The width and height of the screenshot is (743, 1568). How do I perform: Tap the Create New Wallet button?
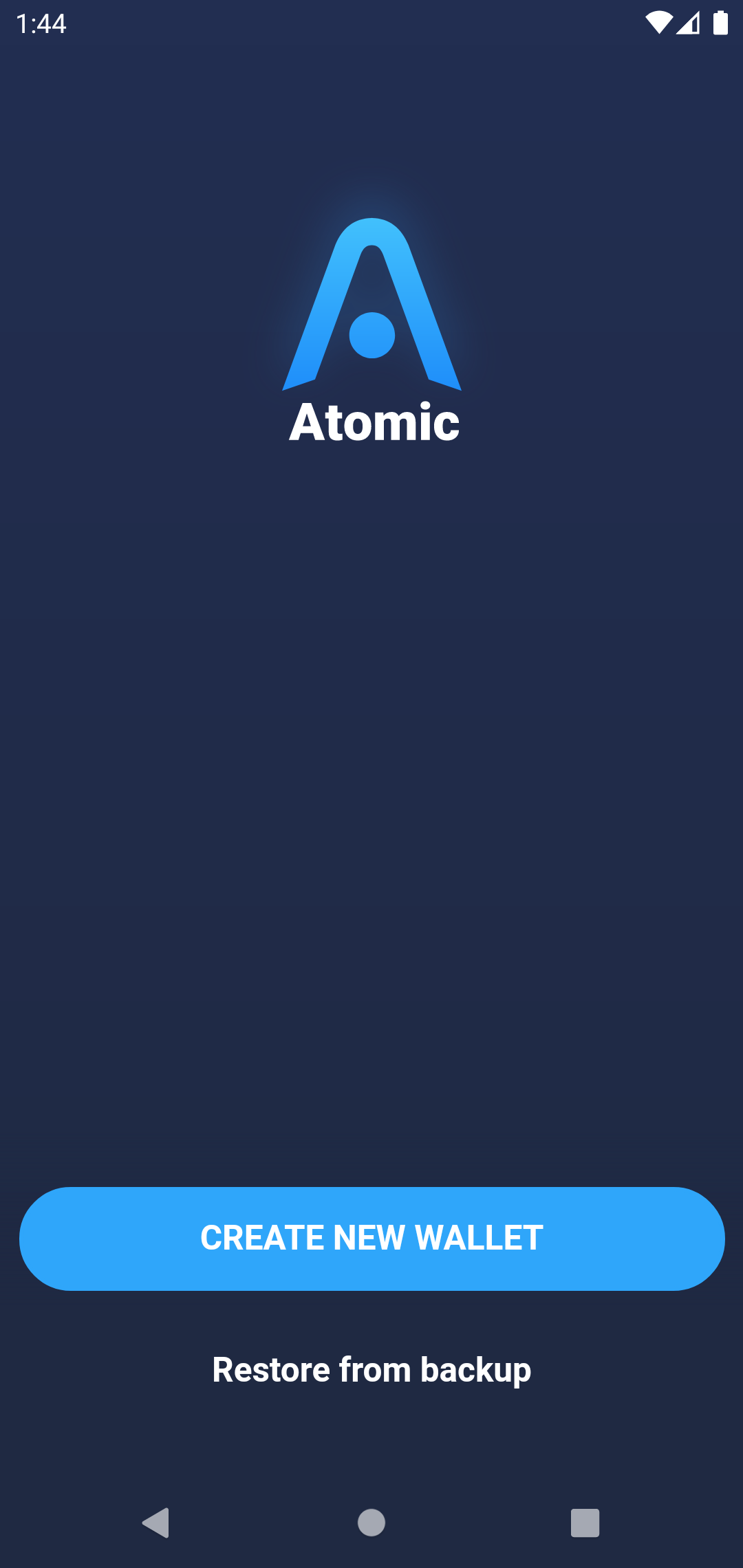(x=371, y=1238)
